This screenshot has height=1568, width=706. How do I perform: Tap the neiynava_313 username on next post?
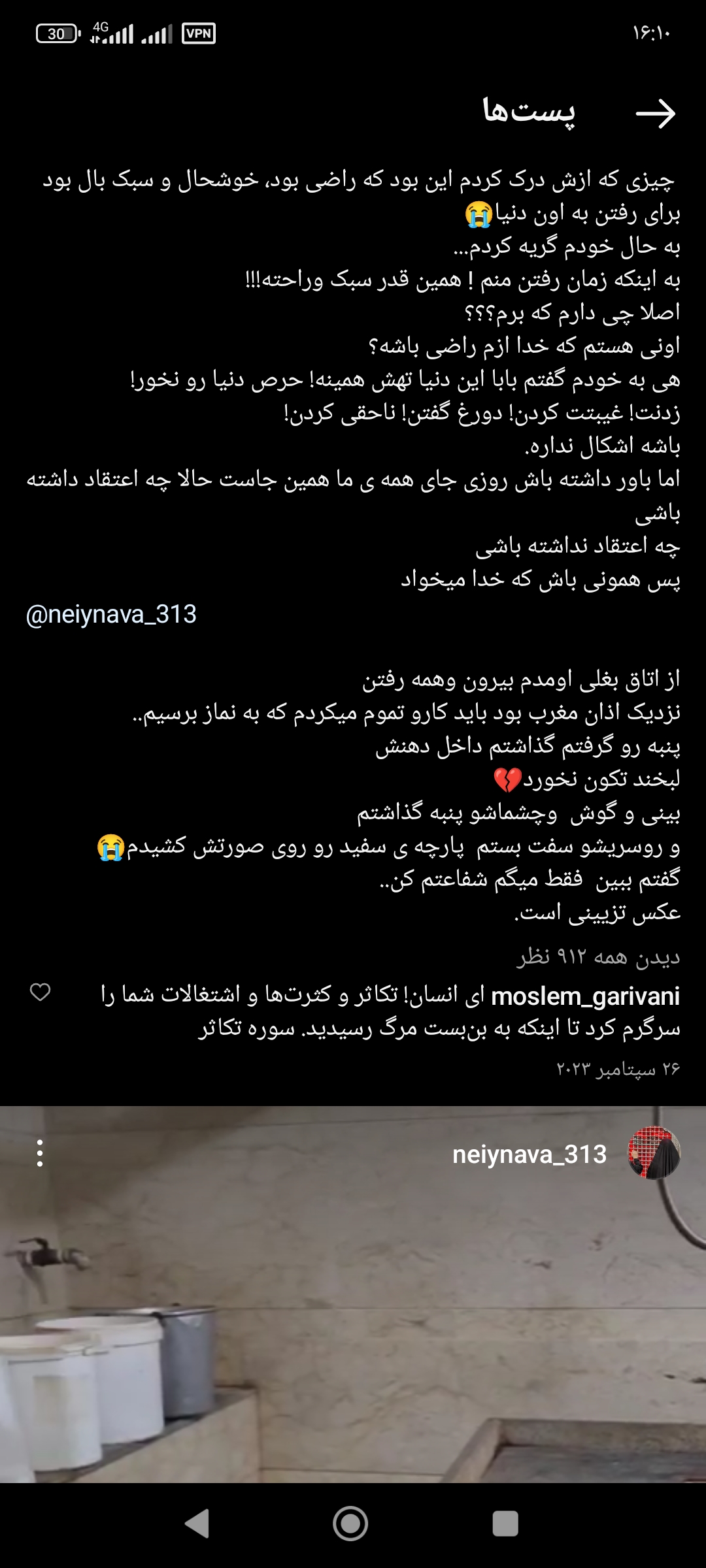coord(529,1154)
